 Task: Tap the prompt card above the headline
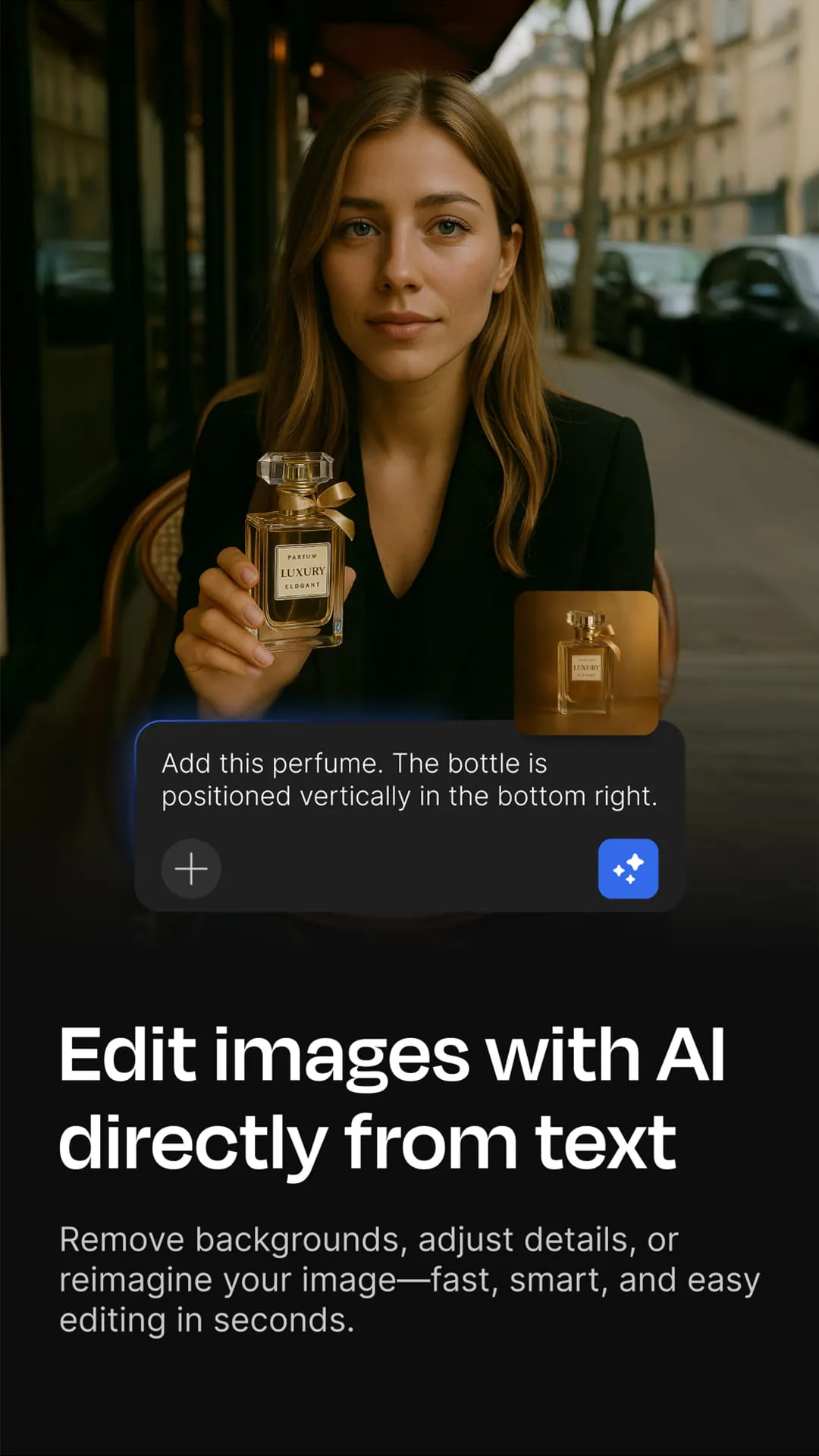409,811
